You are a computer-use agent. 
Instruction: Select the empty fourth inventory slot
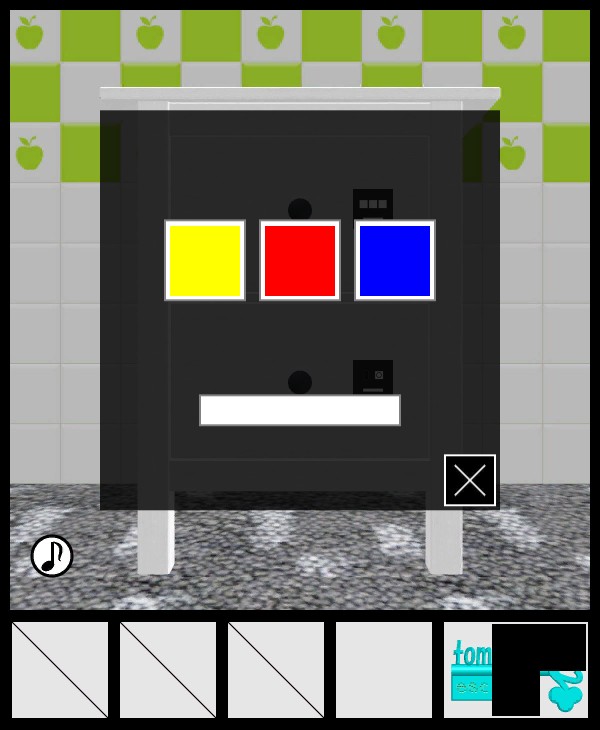[x=384, y=670]
